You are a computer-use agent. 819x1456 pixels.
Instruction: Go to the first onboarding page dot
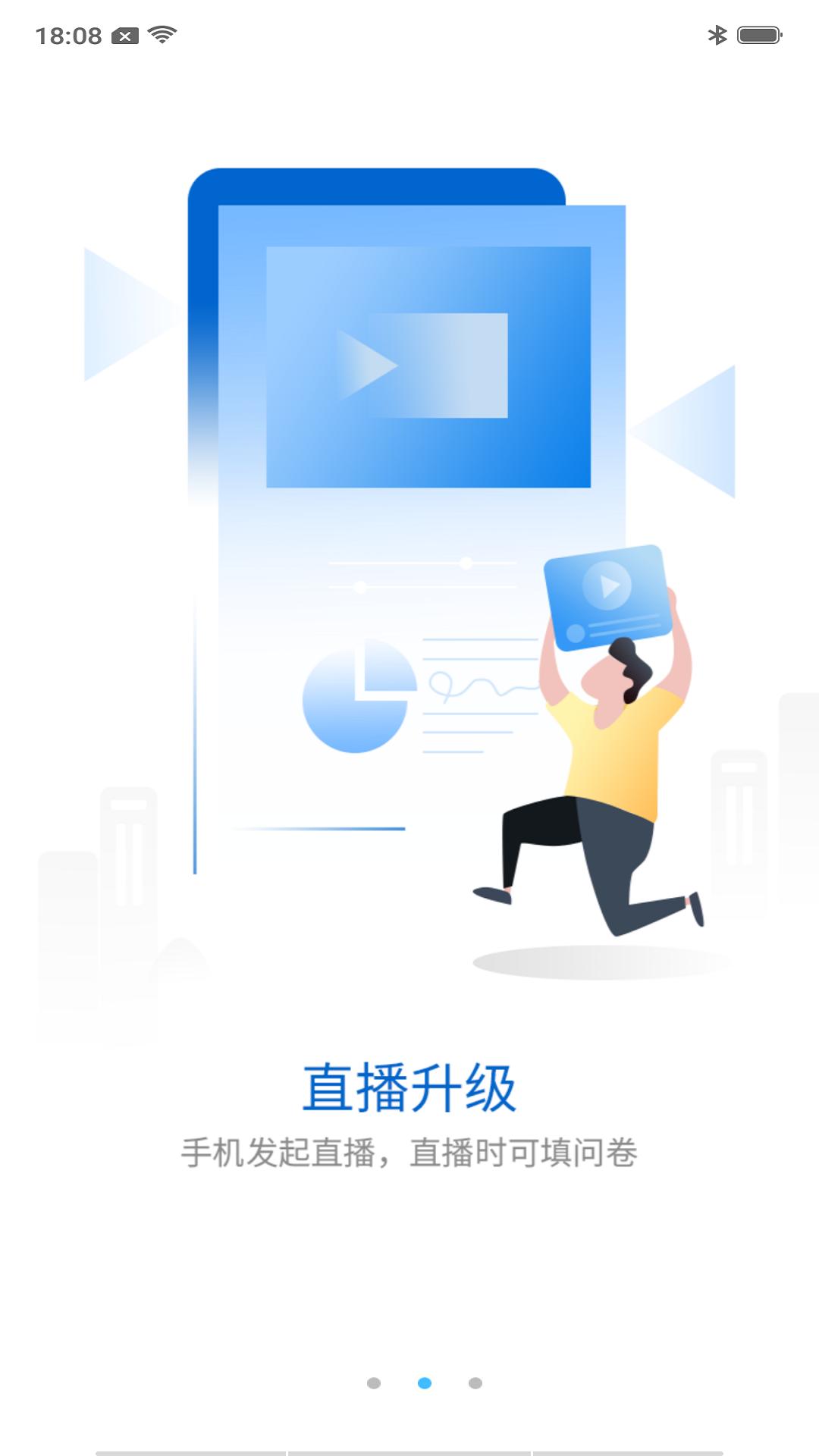click(x=374, y=1383)
